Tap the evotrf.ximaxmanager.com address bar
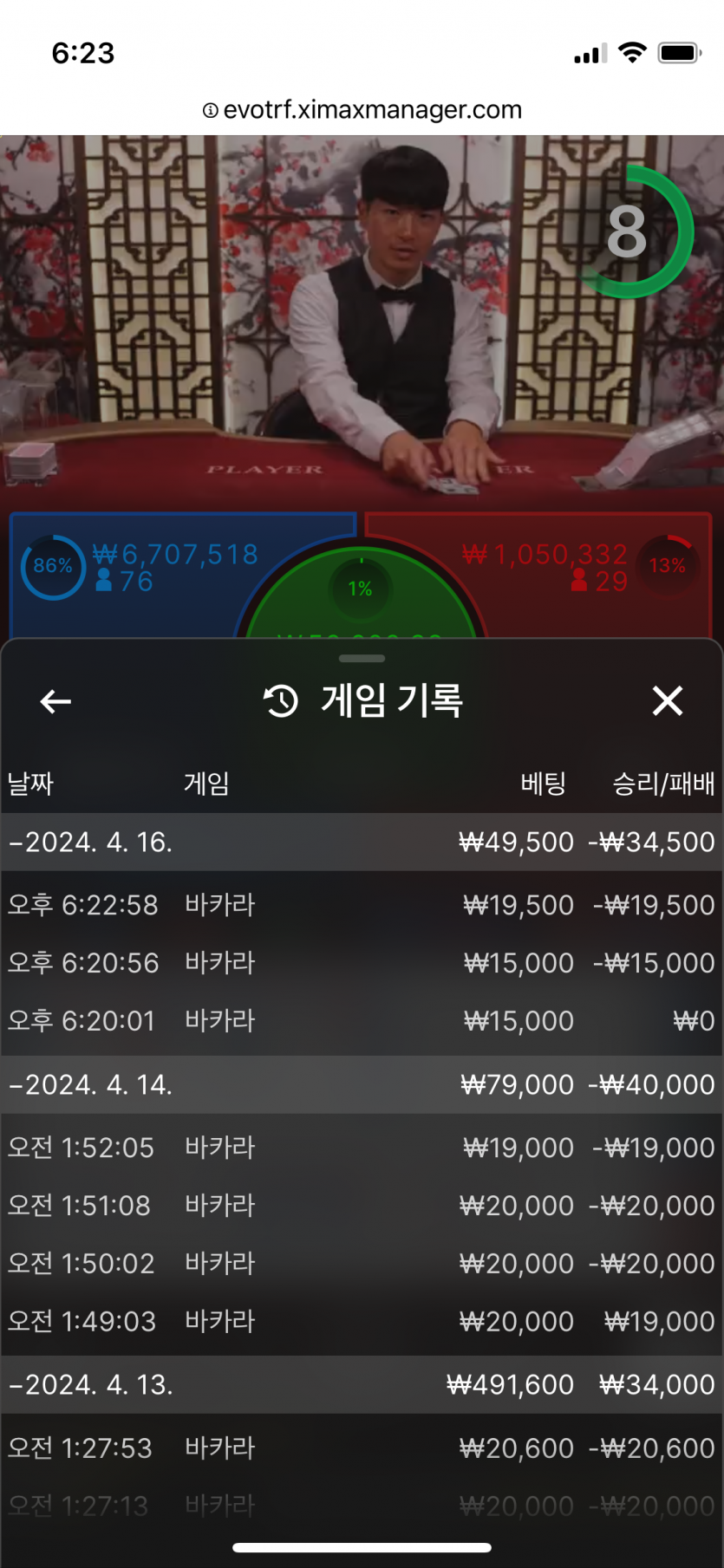 362,110
